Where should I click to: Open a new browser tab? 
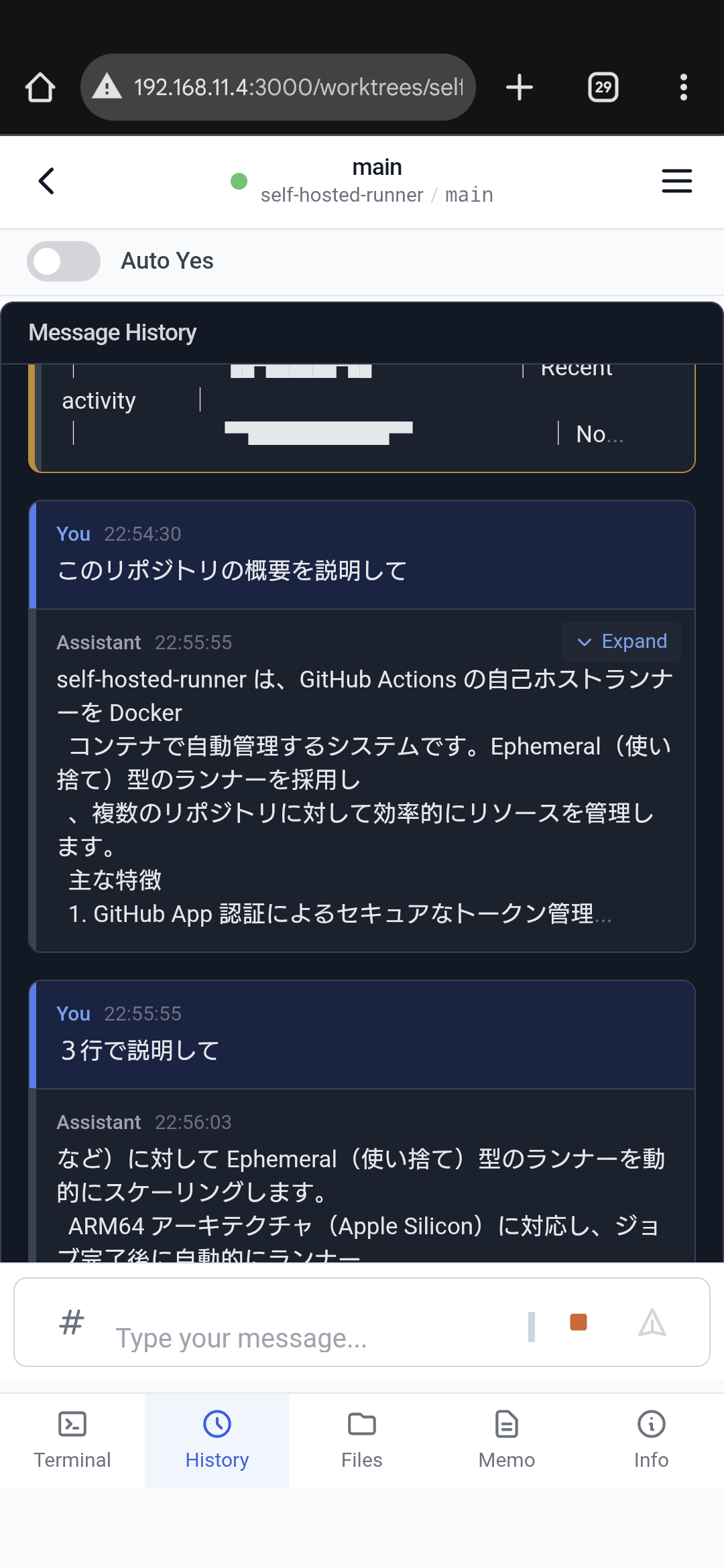click(x=520, y=87)
